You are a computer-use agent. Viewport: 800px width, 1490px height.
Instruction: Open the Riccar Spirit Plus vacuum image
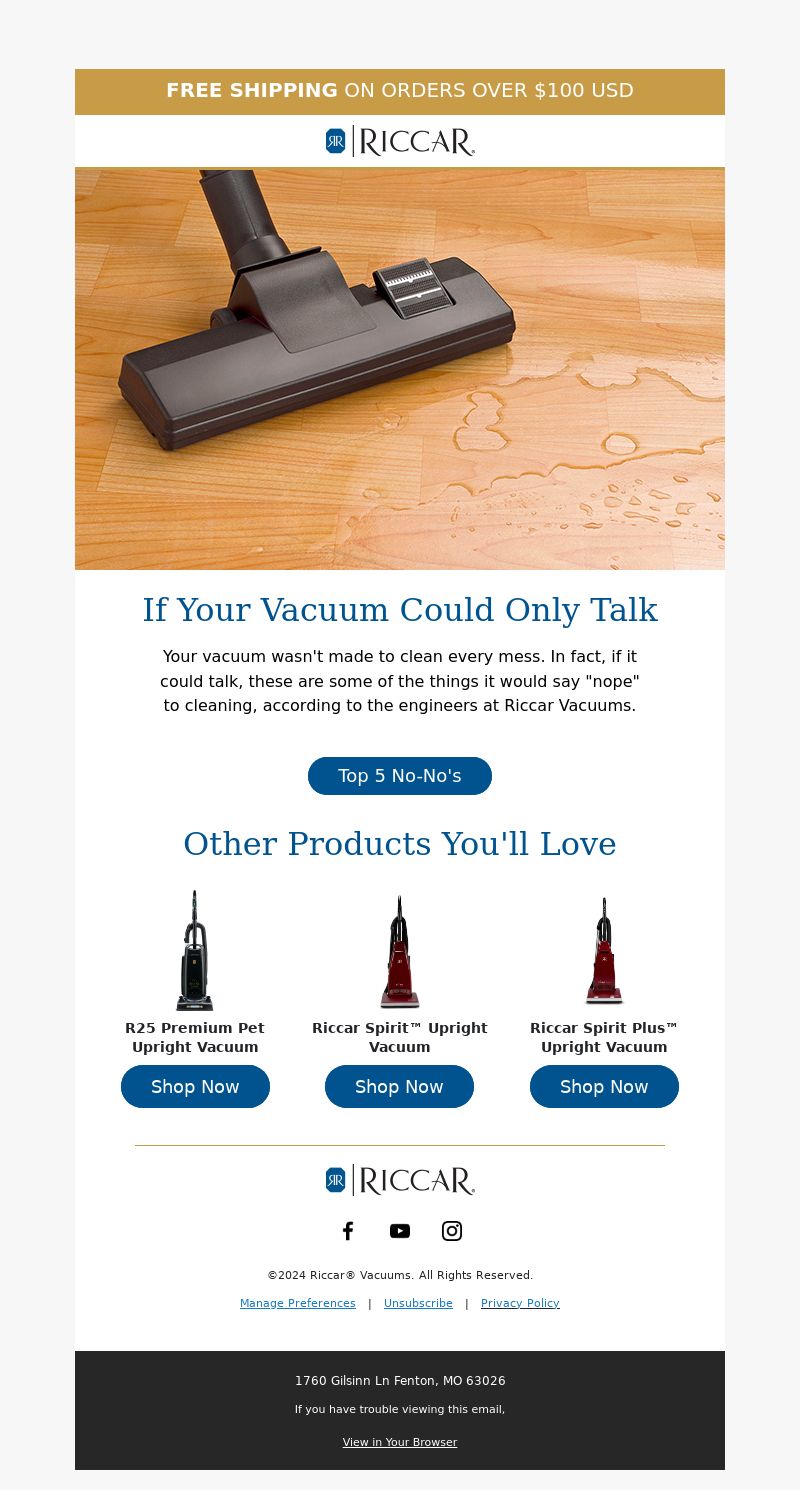coord(604,950)
